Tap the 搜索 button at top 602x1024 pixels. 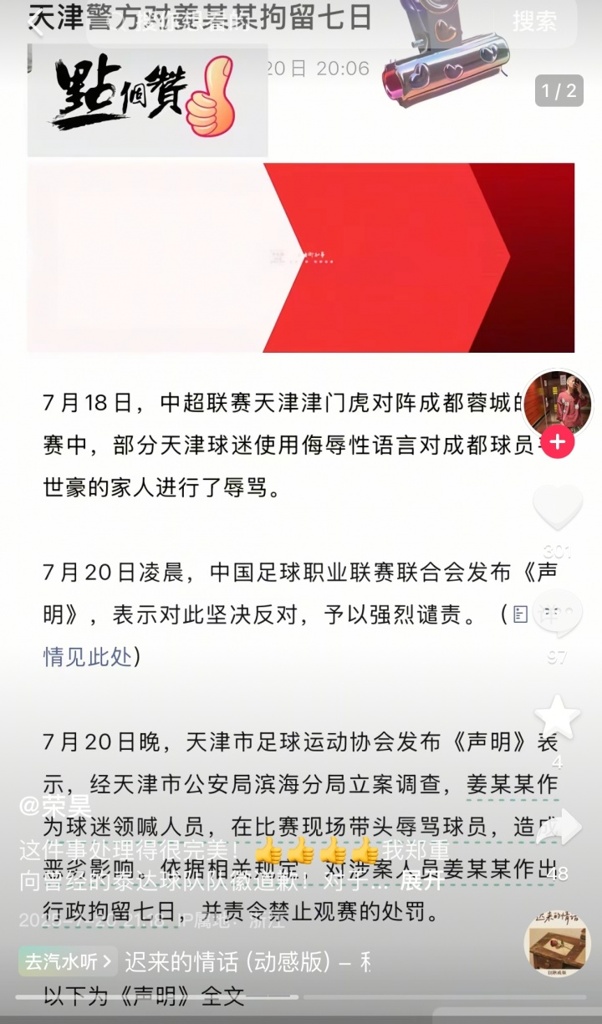(x=534, y=21)
